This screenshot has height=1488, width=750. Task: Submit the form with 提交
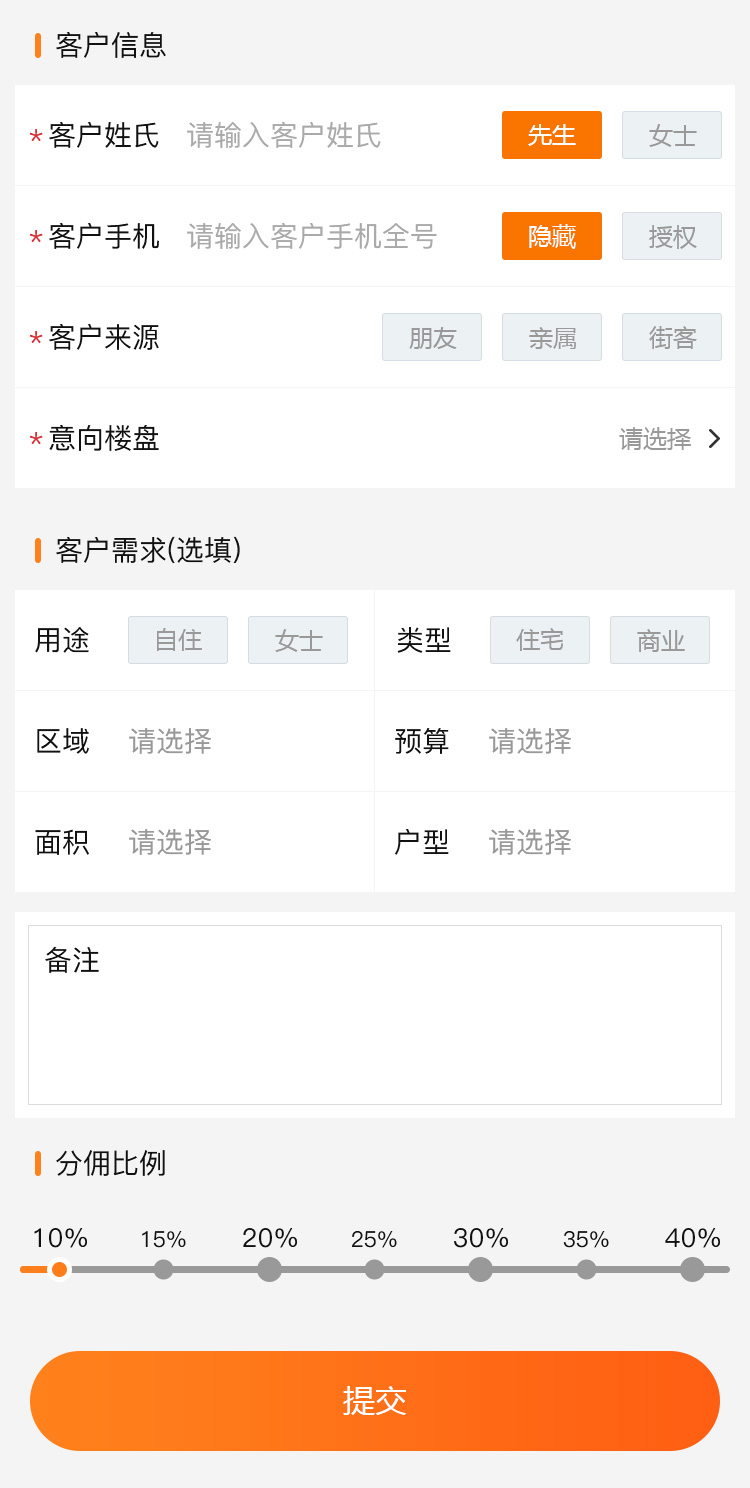[x=375, y=1401]
